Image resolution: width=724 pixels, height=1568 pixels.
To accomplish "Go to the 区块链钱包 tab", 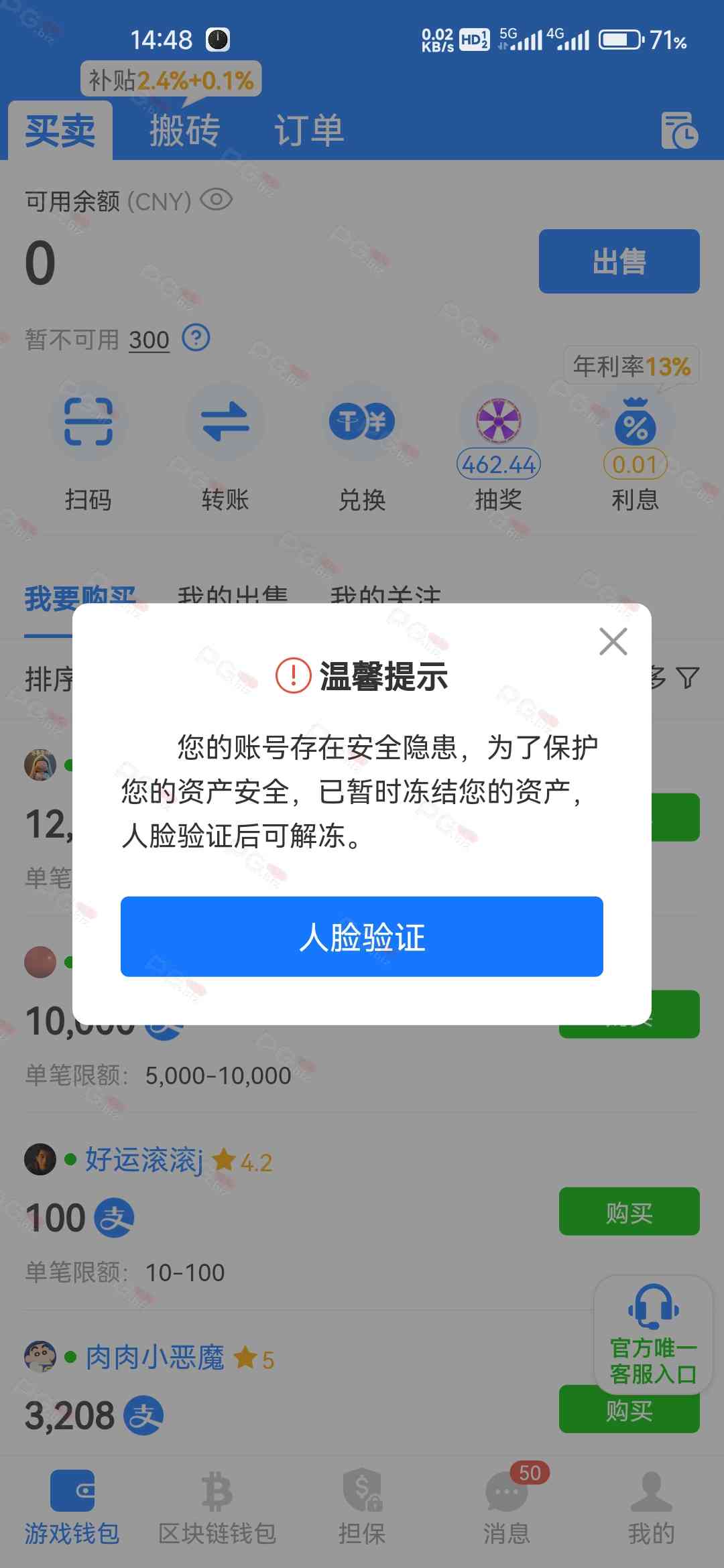I will [217, 1509].
